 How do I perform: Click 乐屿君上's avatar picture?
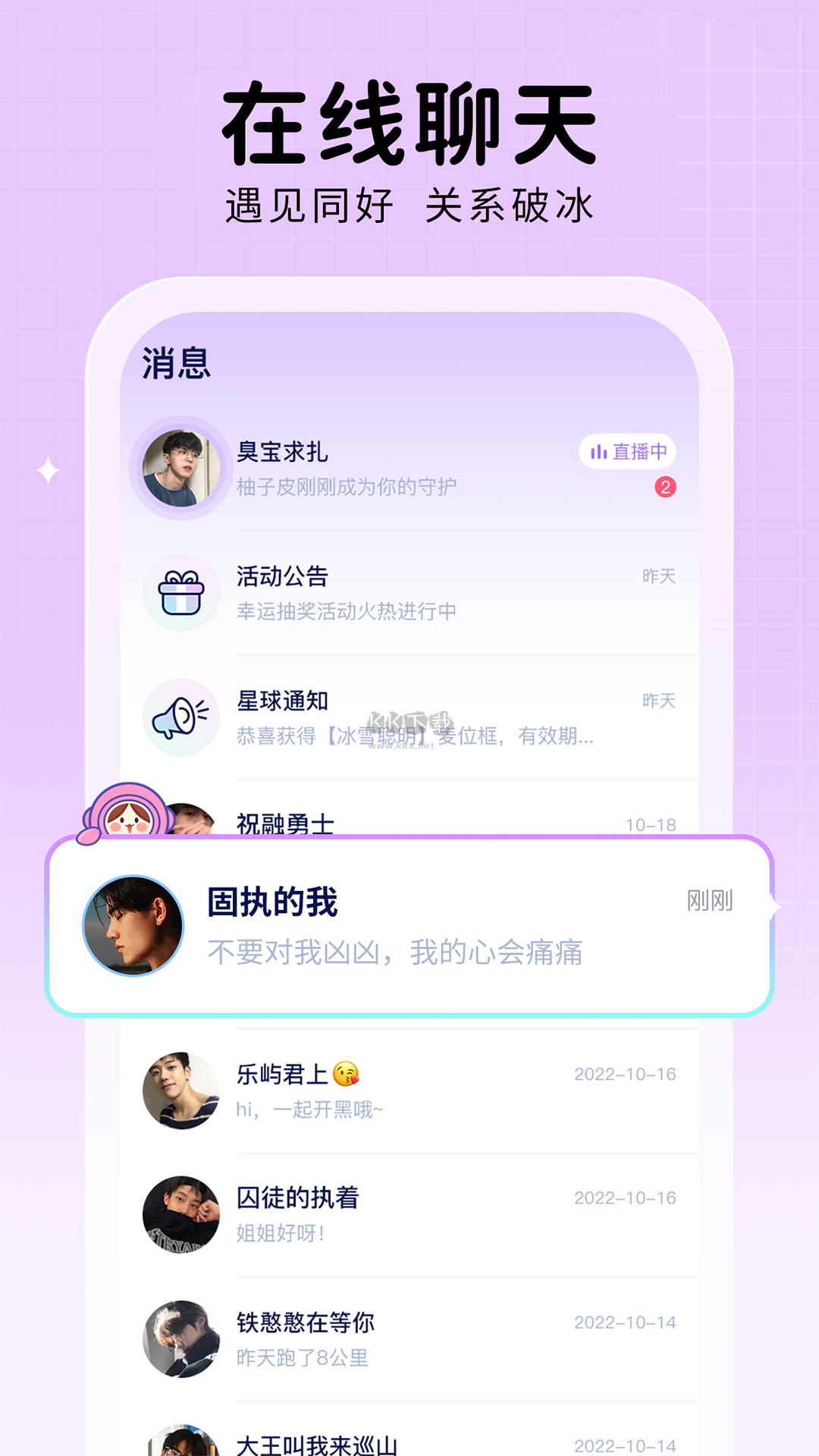click(x=180, y=1086)
